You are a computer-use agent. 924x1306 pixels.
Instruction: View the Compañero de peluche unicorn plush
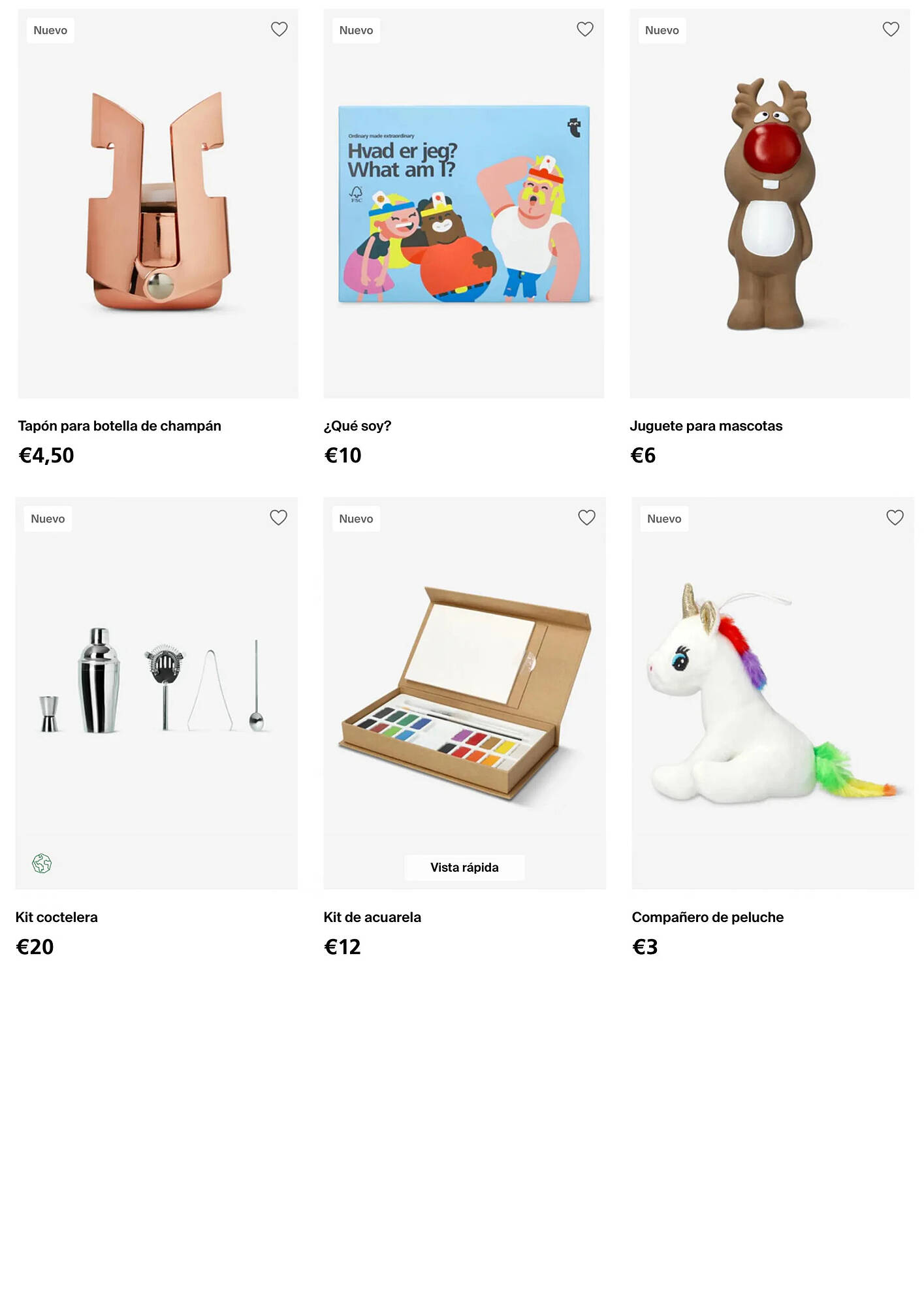[772, 692]
